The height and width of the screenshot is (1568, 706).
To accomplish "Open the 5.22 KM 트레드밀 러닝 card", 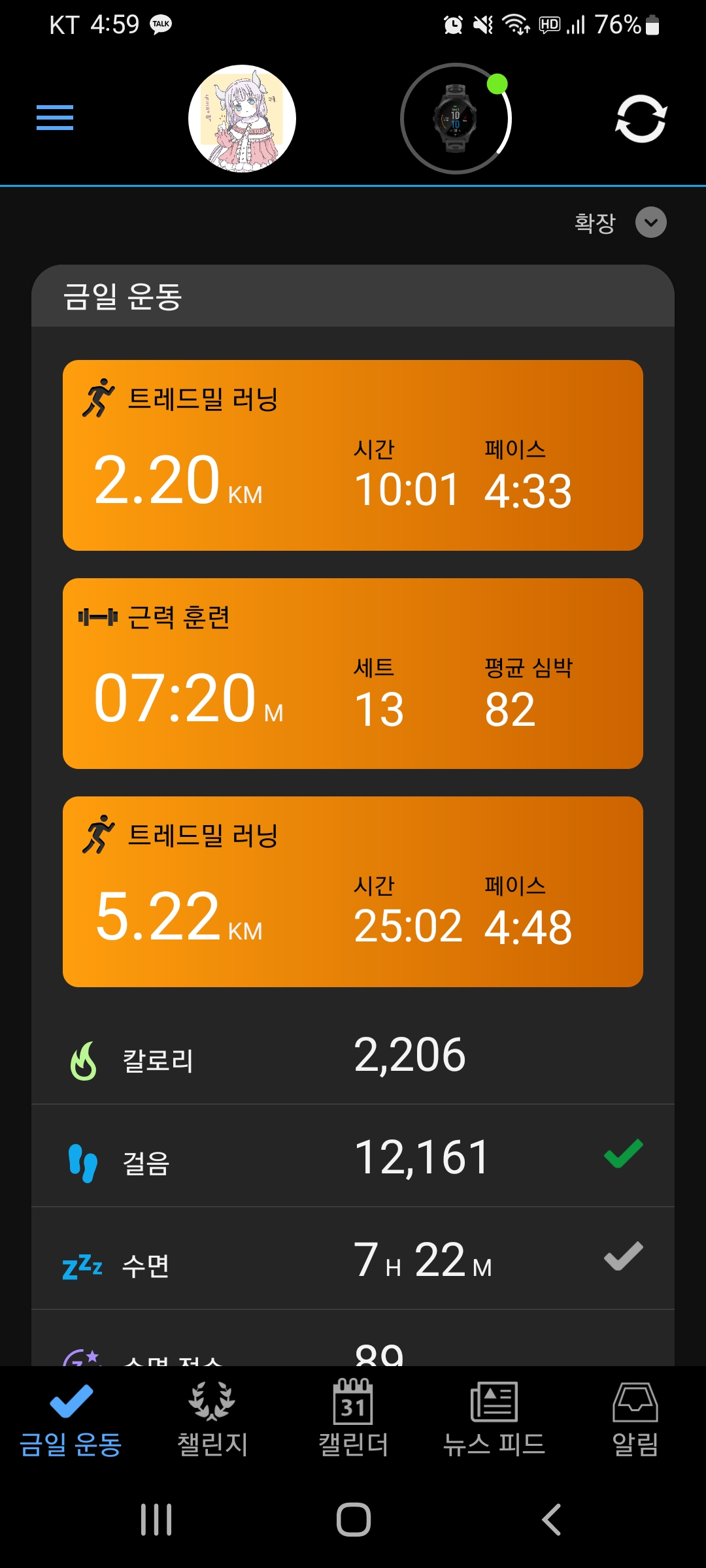I will click(x=353, y=892).
